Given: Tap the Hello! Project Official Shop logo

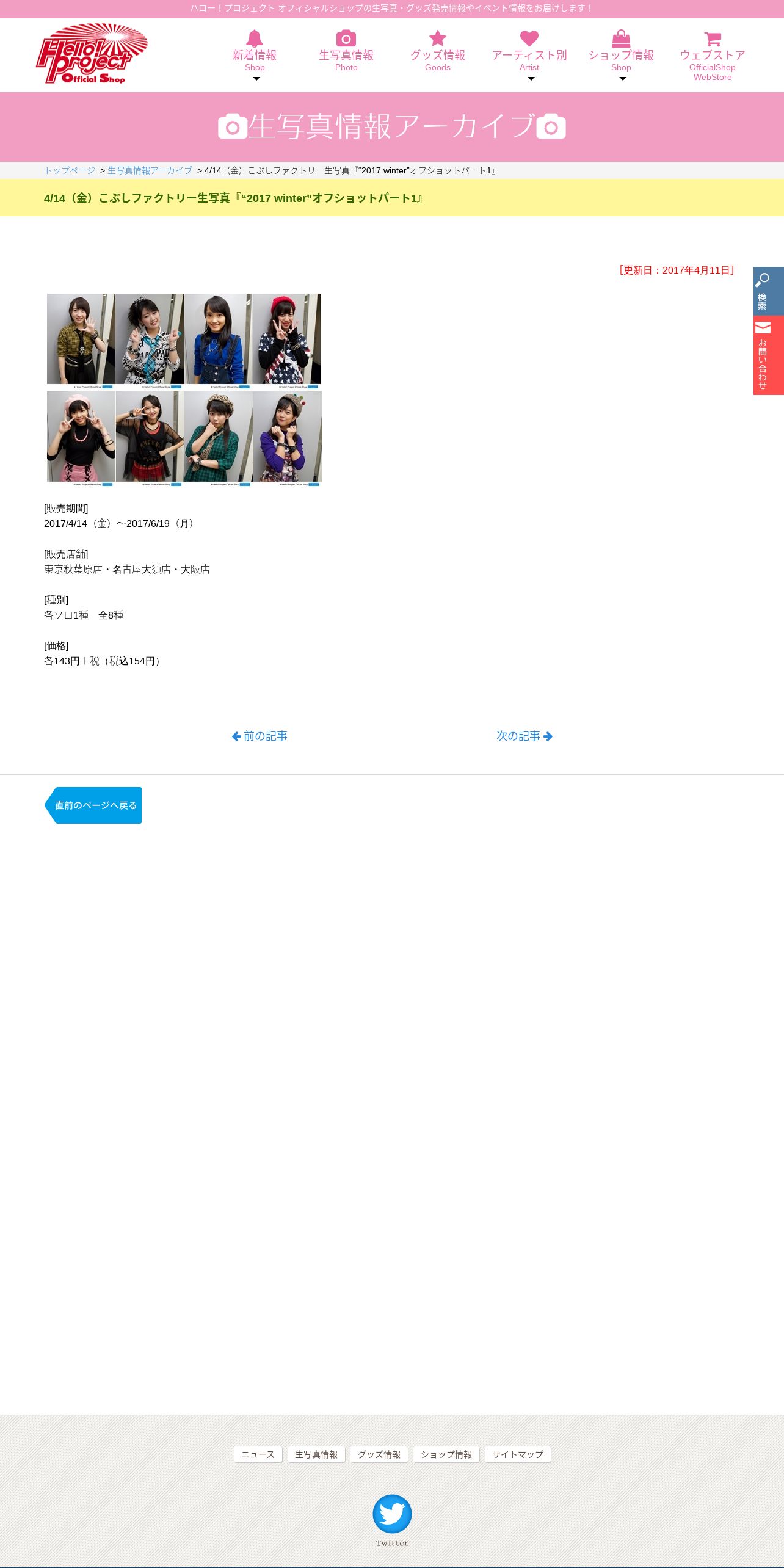Looking at the screenshot, I should (x=92, y=54).
